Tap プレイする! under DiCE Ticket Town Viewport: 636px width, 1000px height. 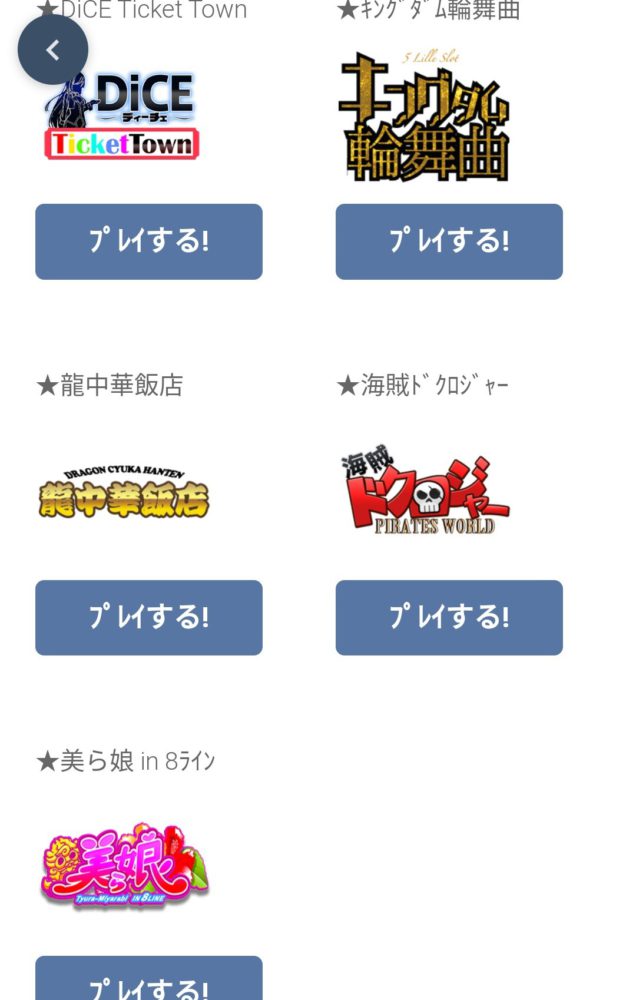(149, 242)
